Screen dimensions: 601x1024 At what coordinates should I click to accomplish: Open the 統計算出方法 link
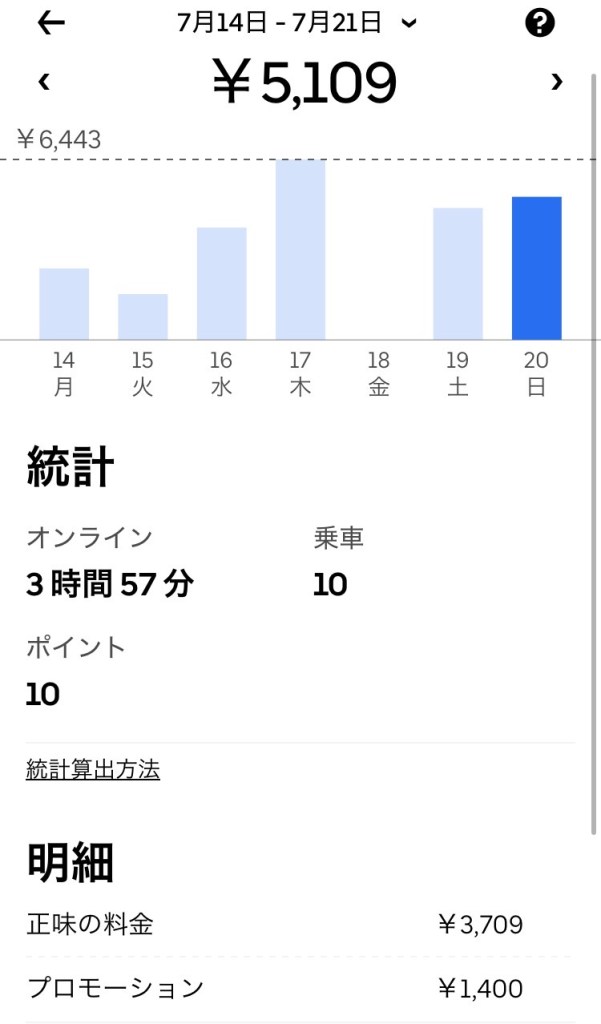tap(93, 769)
